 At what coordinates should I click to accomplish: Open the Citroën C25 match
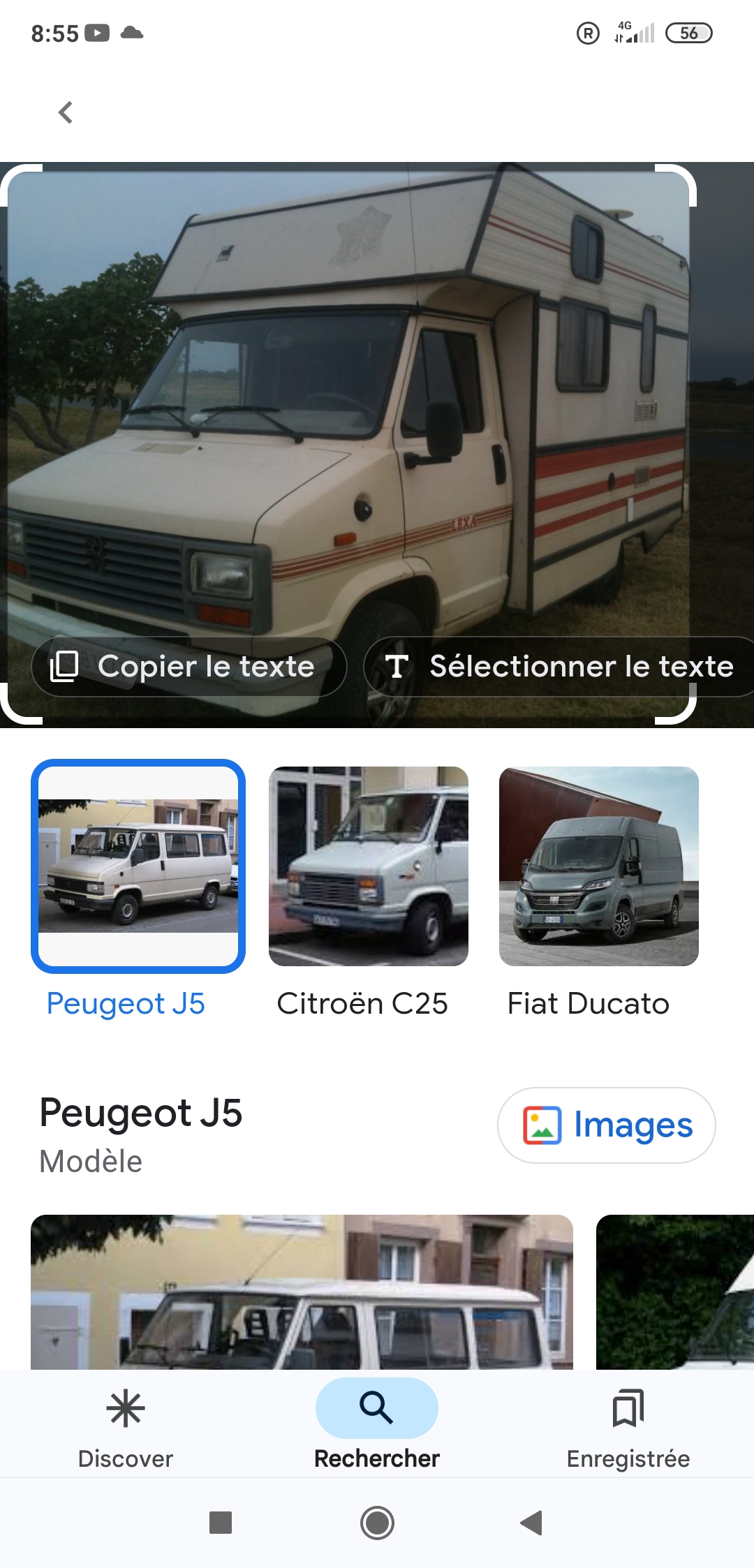click(369, 866)
